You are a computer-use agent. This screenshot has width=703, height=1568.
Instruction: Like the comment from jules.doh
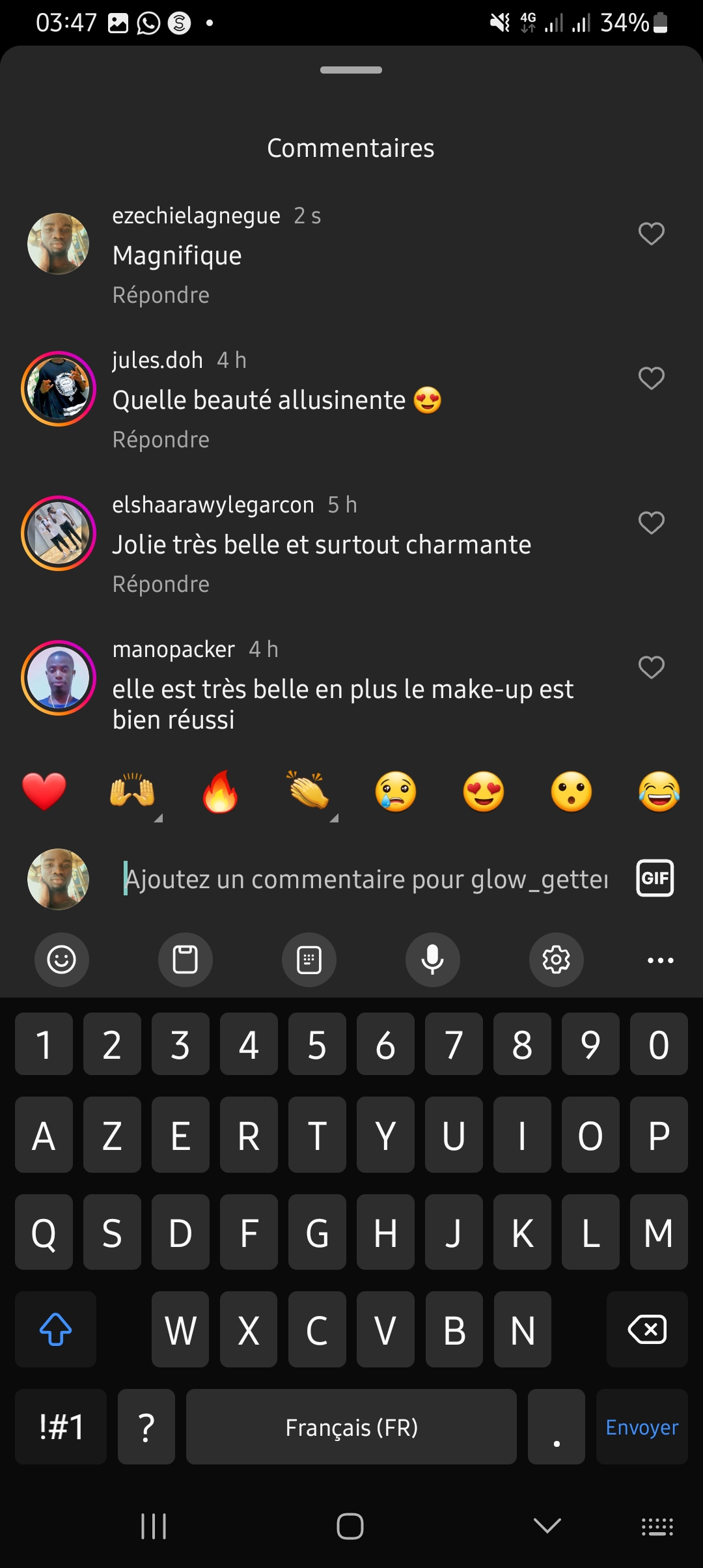(651, 378)
